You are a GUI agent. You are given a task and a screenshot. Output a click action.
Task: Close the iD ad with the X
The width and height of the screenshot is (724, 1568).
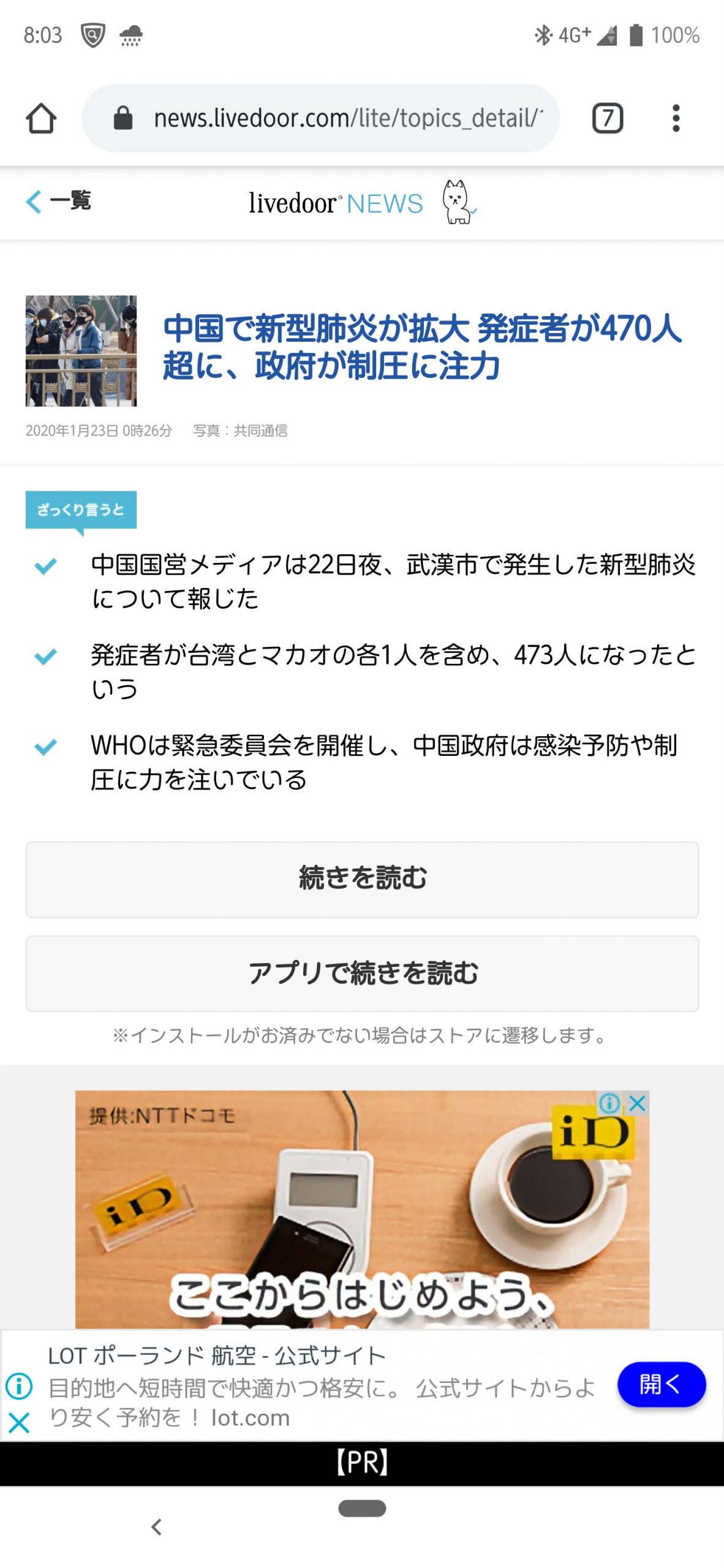coord(638,1103)
